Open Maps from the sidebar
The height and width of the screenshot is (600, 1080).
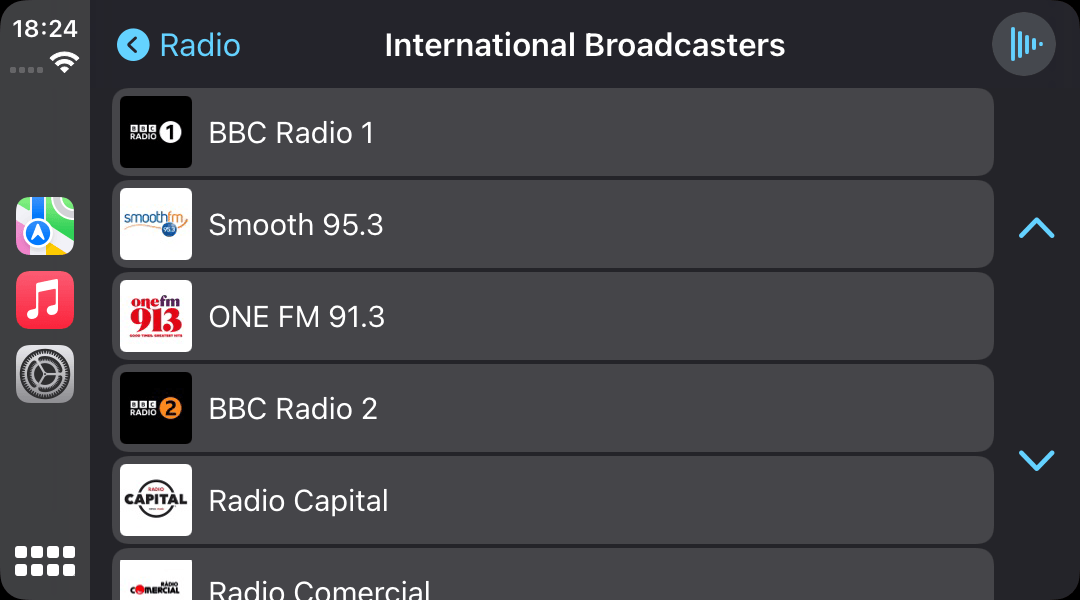[45, 226]
